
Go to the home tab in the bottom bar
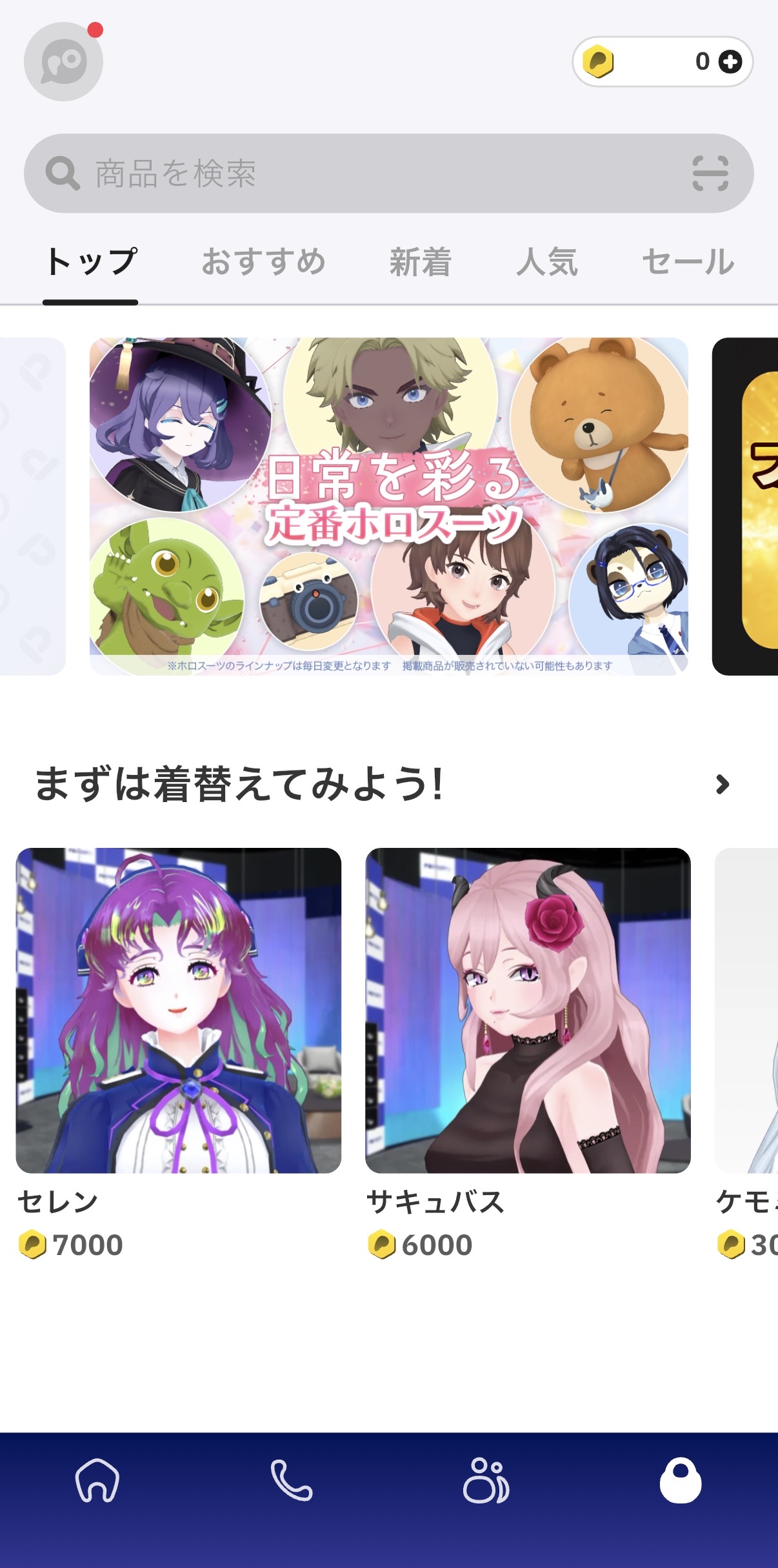[97, 1481]
